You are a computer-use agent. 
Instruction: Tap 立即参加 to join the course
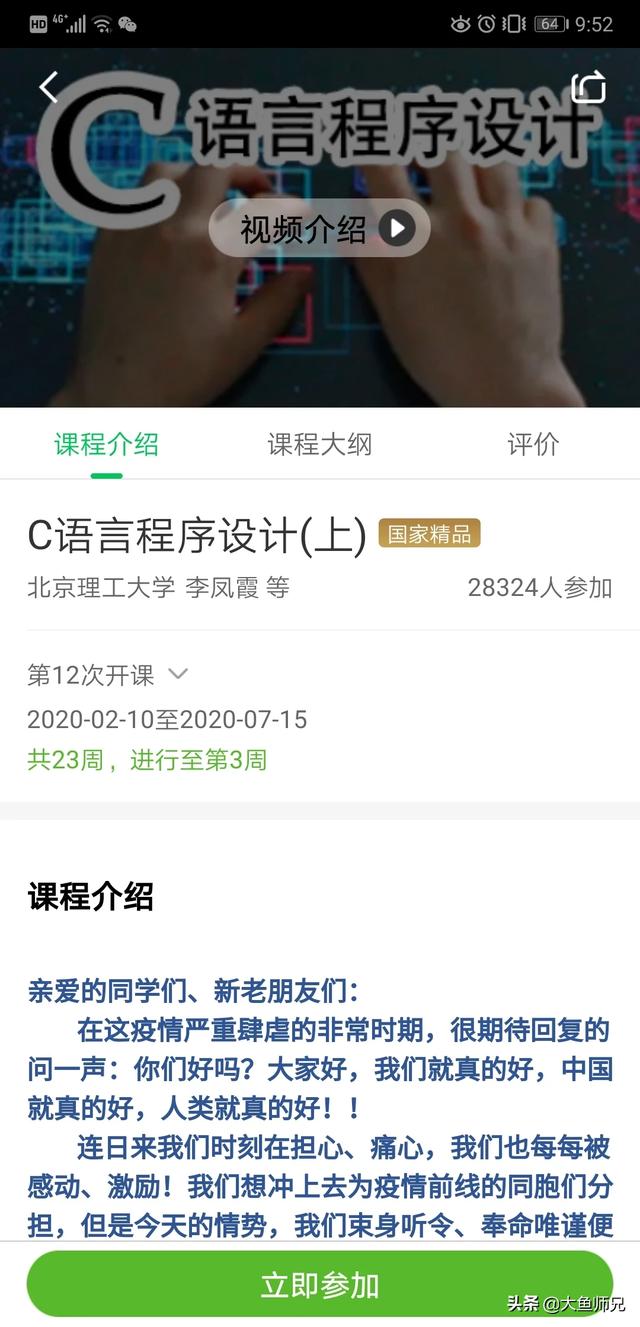pos(319,1284)
